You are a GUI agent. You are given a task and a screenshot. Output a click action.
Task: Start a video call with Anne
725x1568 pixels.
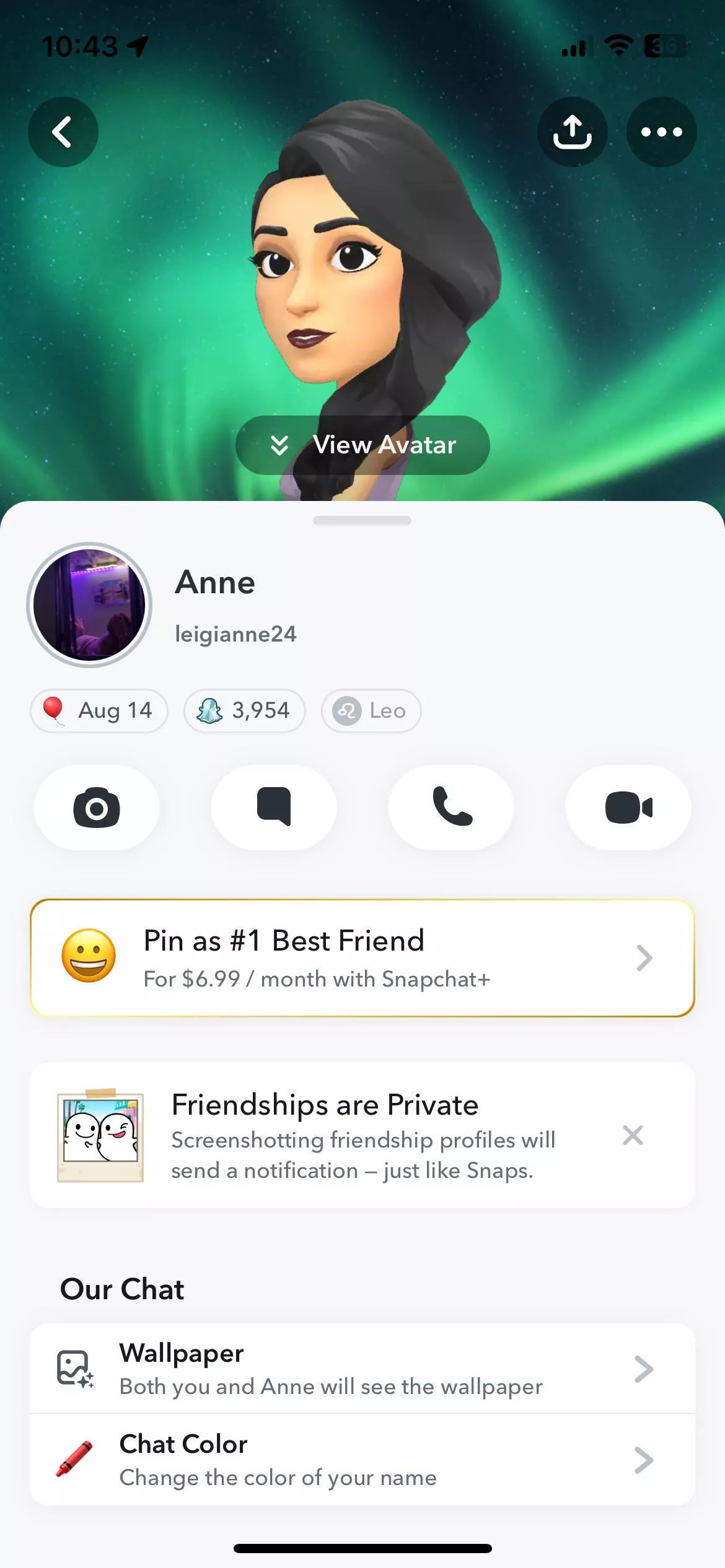(628, 807)
